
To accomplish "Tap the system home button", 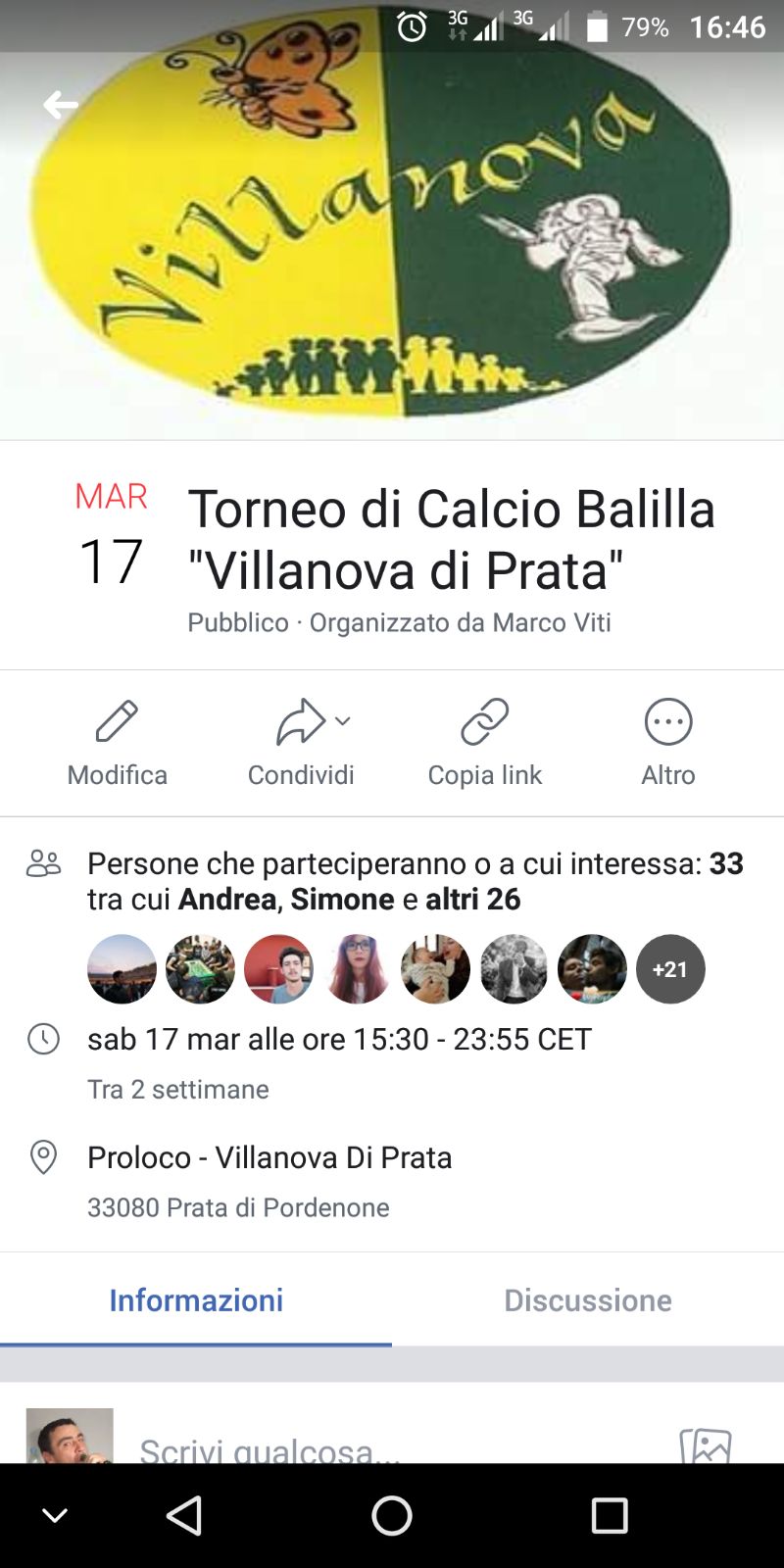I will (392, 1515).
